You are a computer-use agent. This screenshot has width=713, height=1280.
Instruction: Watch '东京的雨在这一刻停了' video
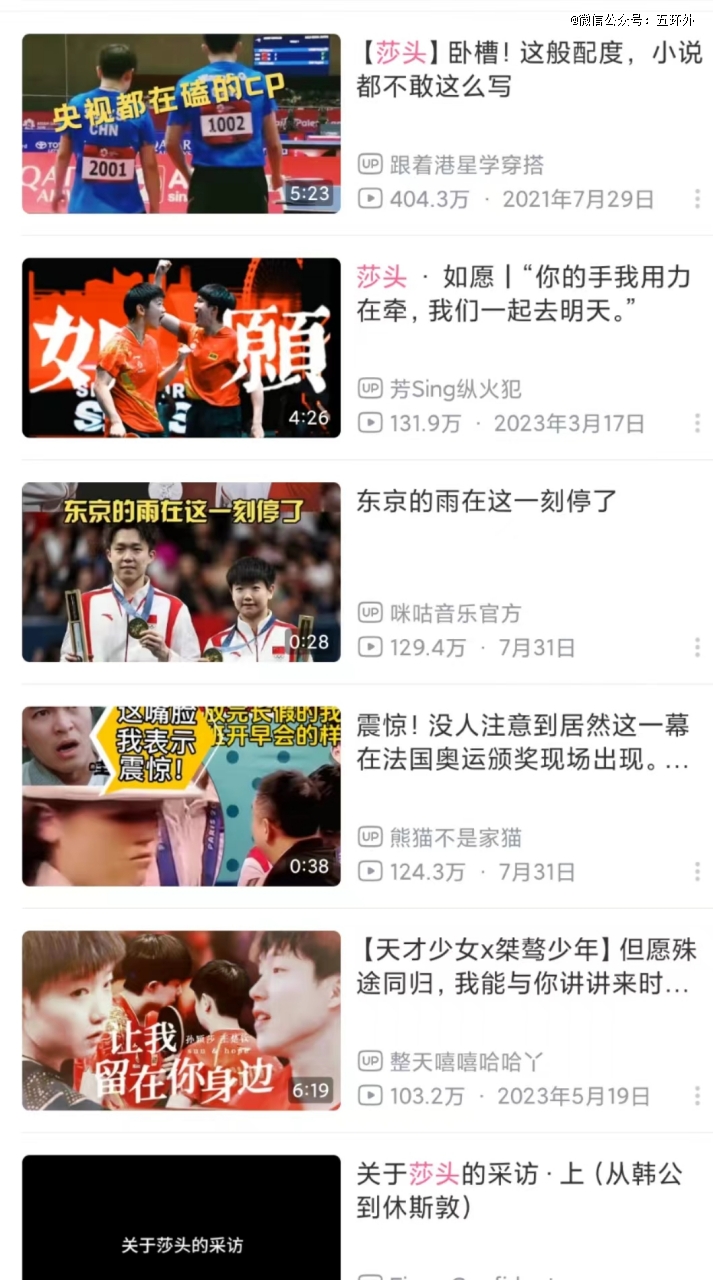(181, 572)
